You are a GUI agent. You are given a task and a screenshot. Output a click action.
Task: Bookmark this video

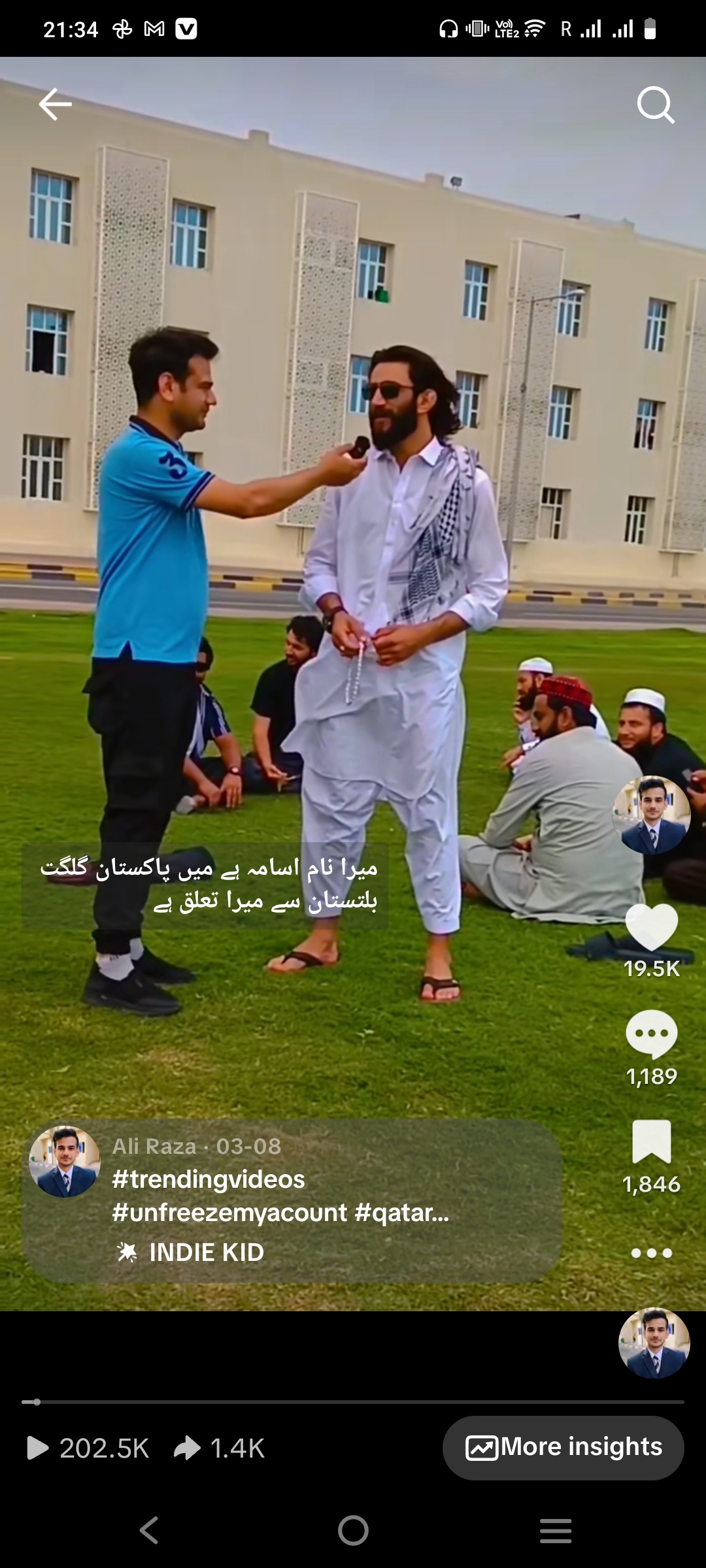pyautogui.click(x=652, y=1141)
